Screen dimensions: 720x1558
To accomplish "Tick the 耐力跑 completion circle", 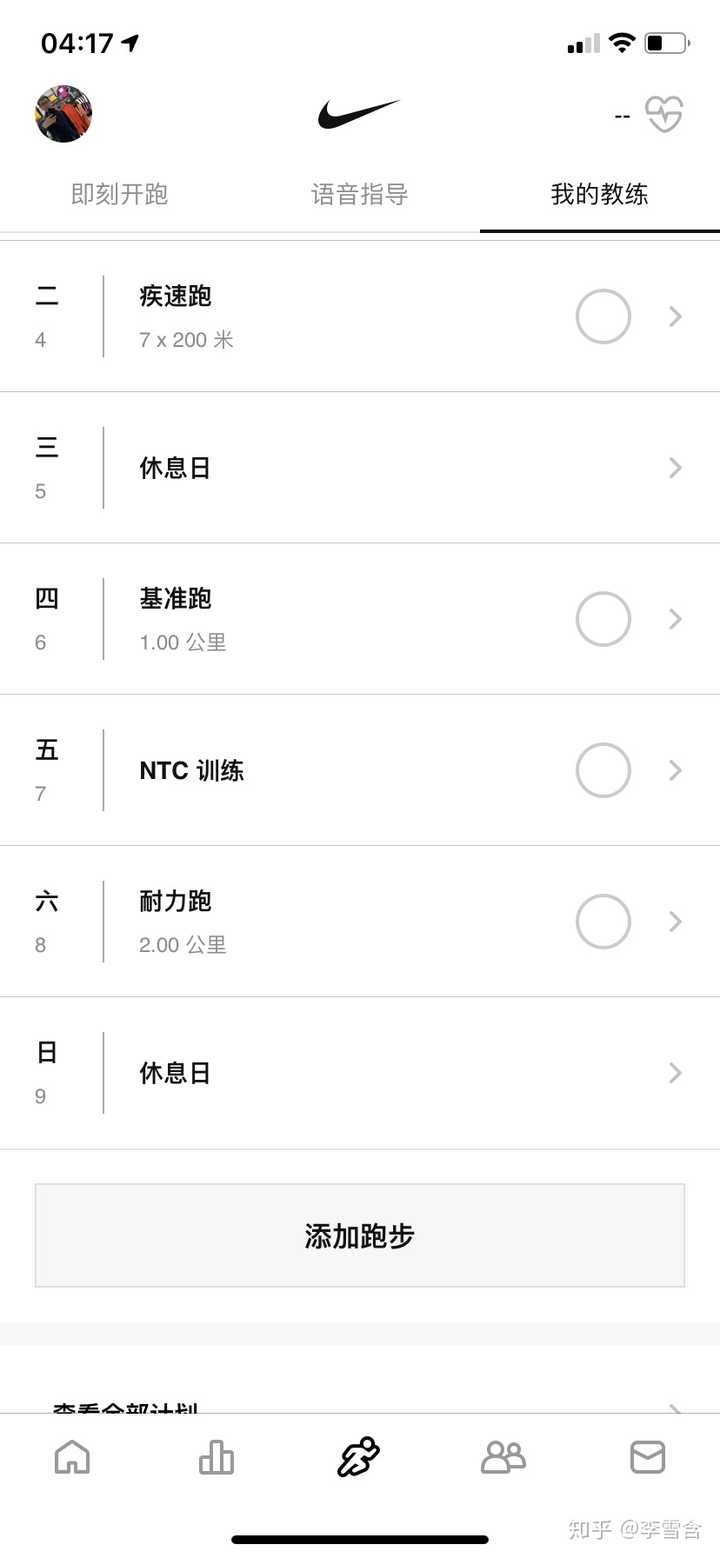I will (x=603, y=921).
